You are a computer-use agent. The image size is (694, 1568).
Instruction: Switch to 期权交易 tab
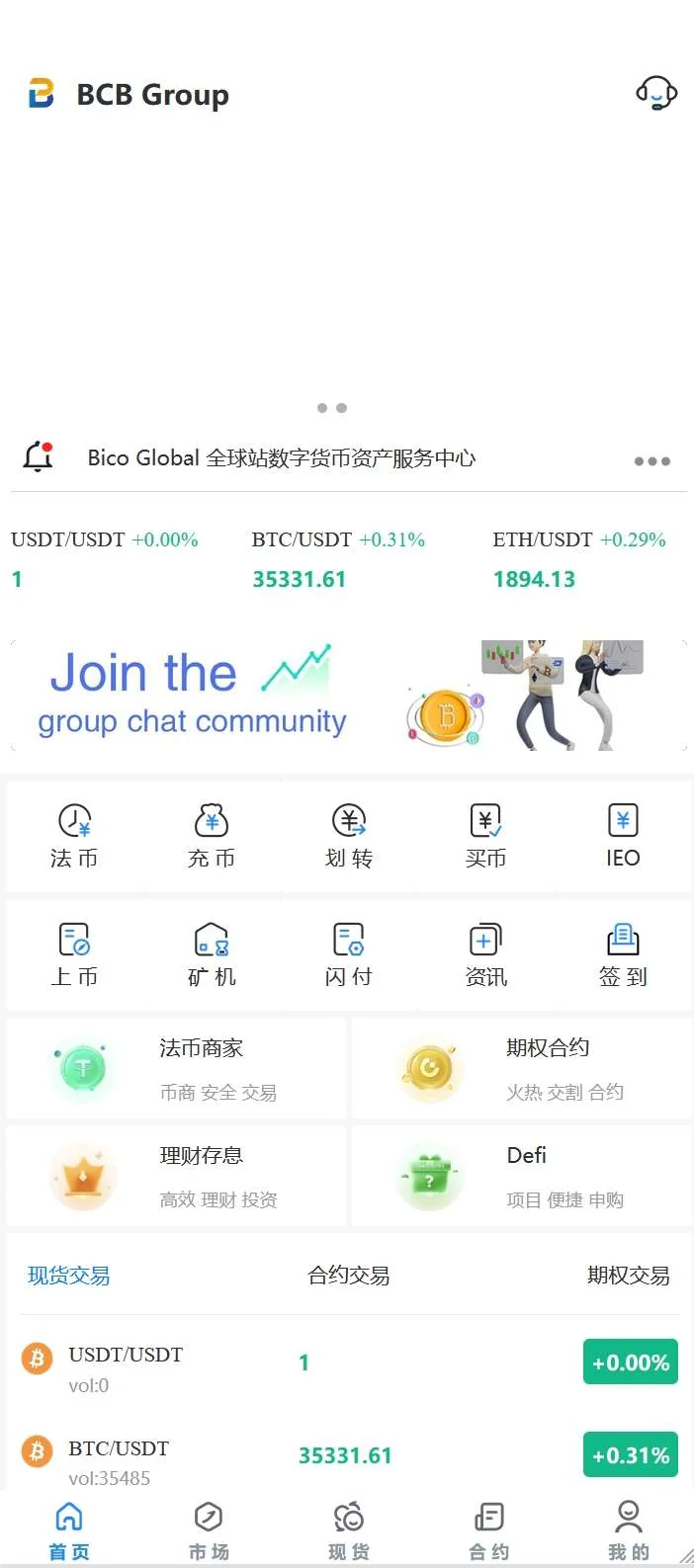point(628,1276)
